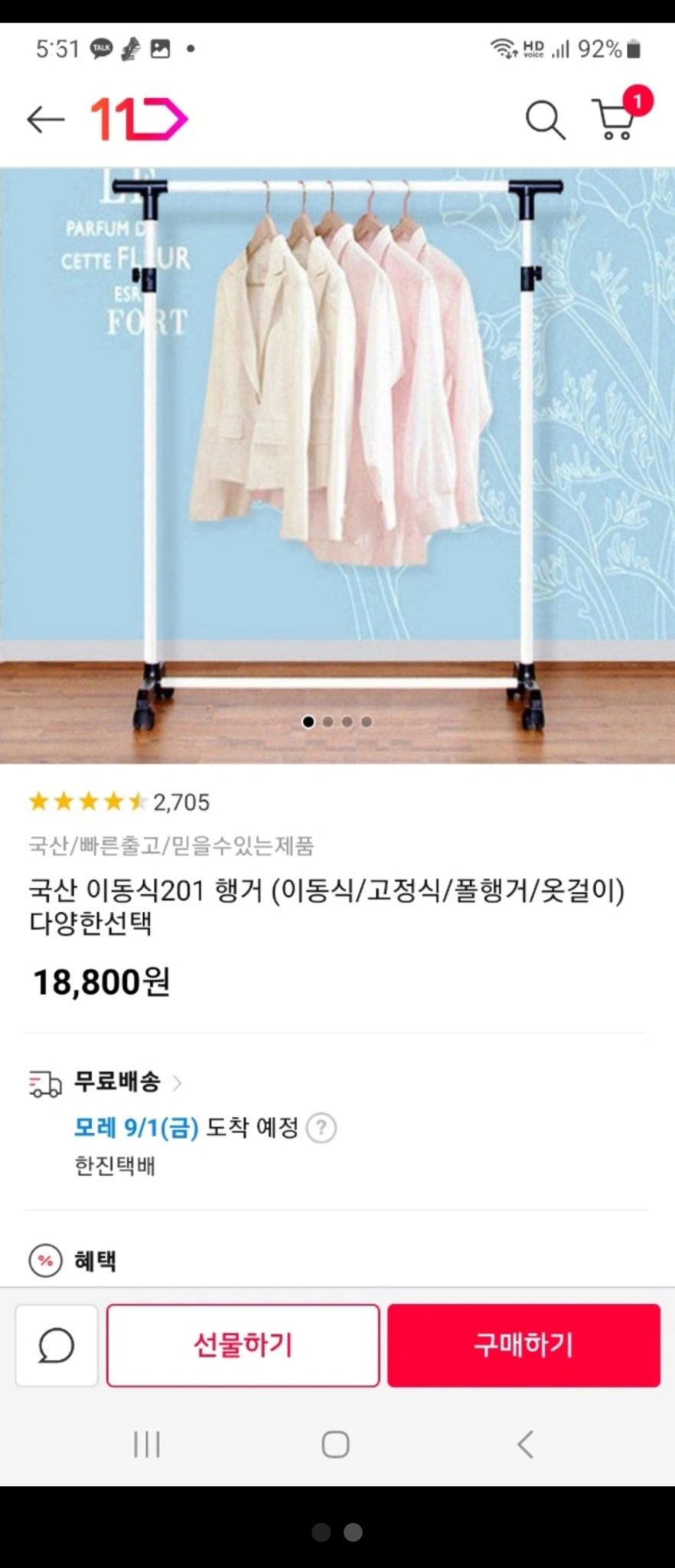This screenshot has height=1568, width=675.
Task: Select the third carousel indicator dot
Action: tap(347, 722)
